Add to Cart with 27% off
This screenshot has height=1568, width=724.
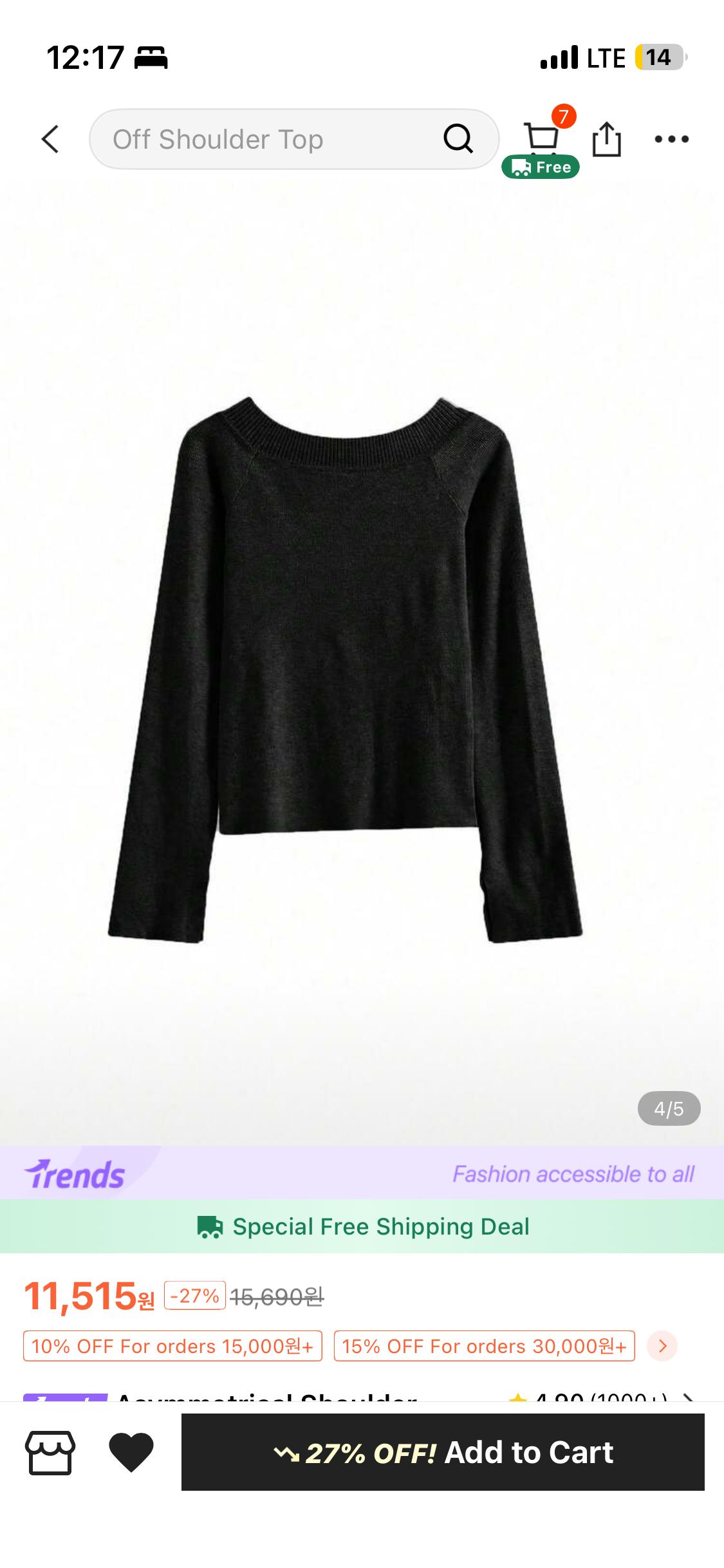point(443,1452)
